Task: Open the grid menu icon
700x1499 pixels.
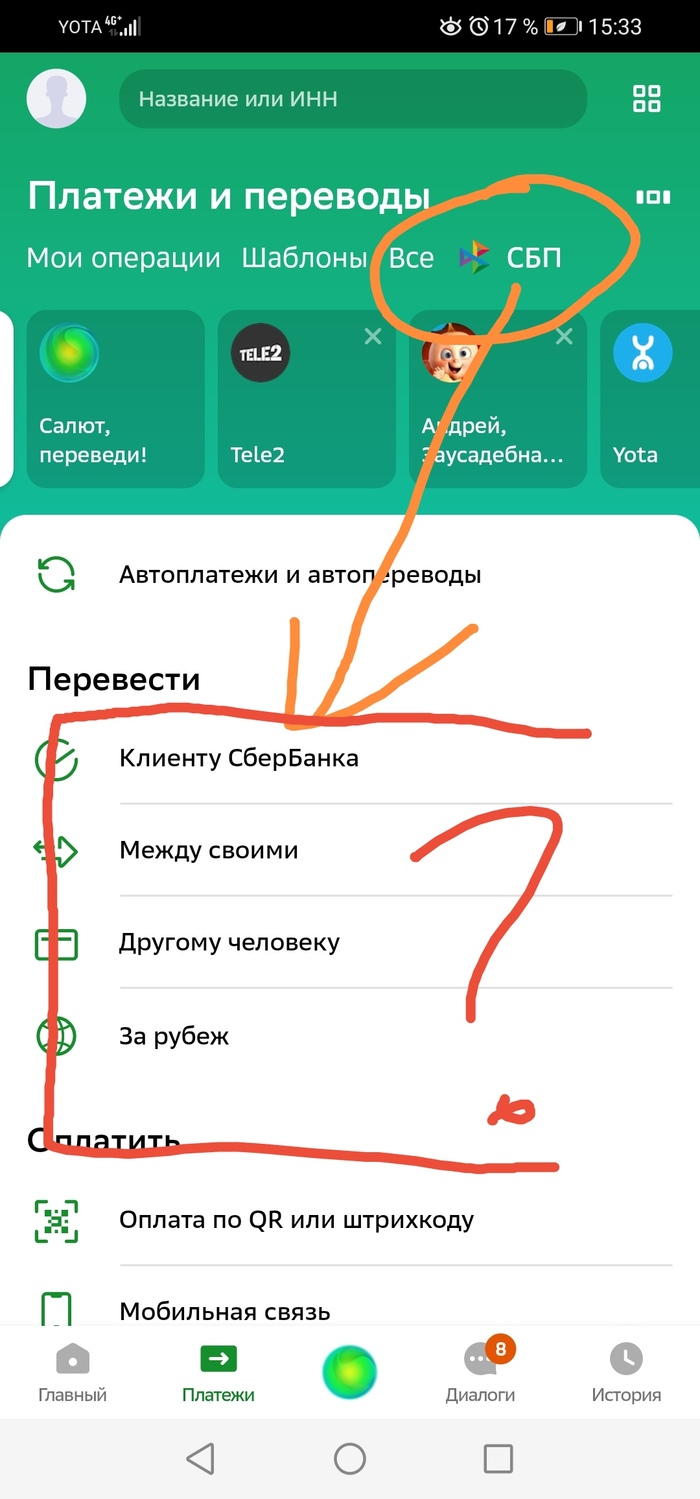Action: [647, 99]
